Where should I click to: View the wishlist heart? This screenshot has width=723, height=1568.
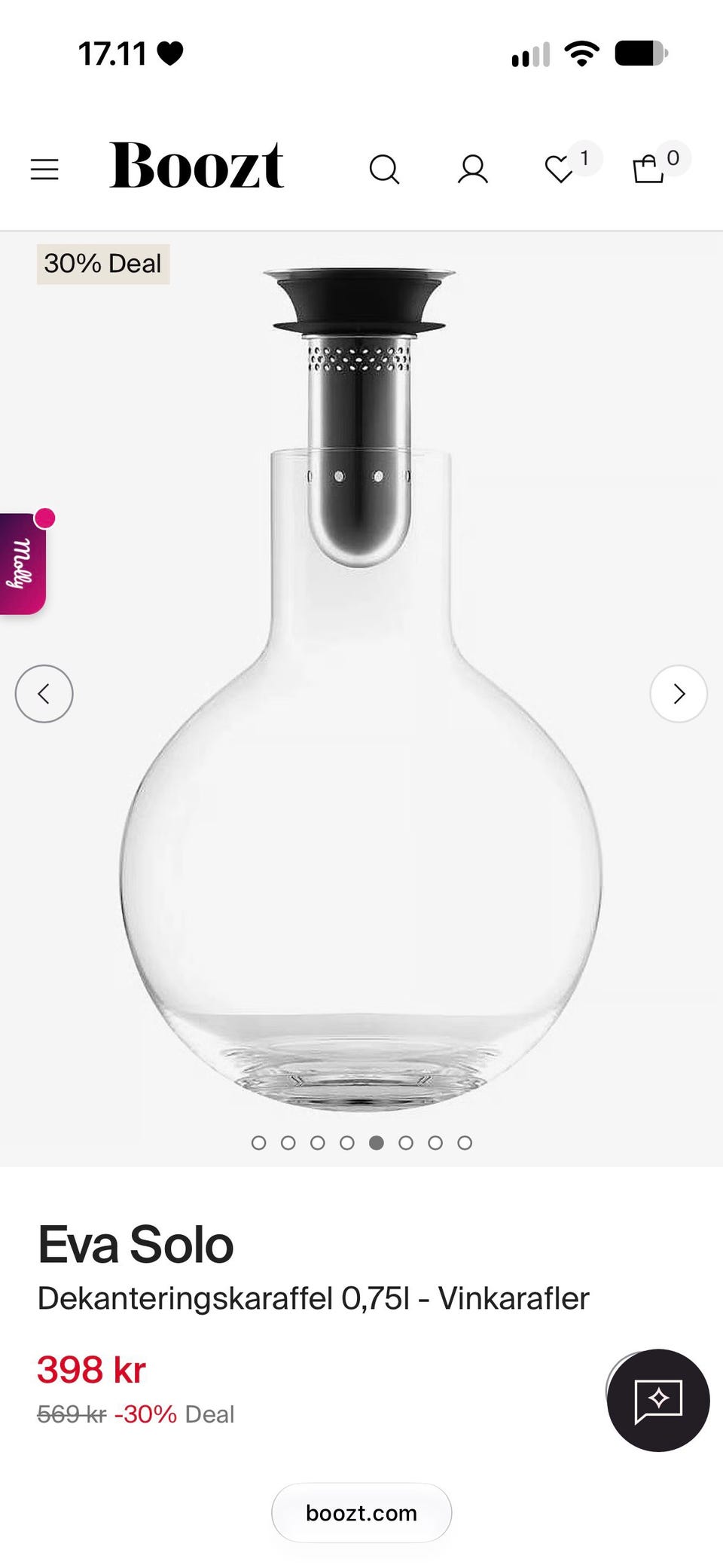pos(560,169)
